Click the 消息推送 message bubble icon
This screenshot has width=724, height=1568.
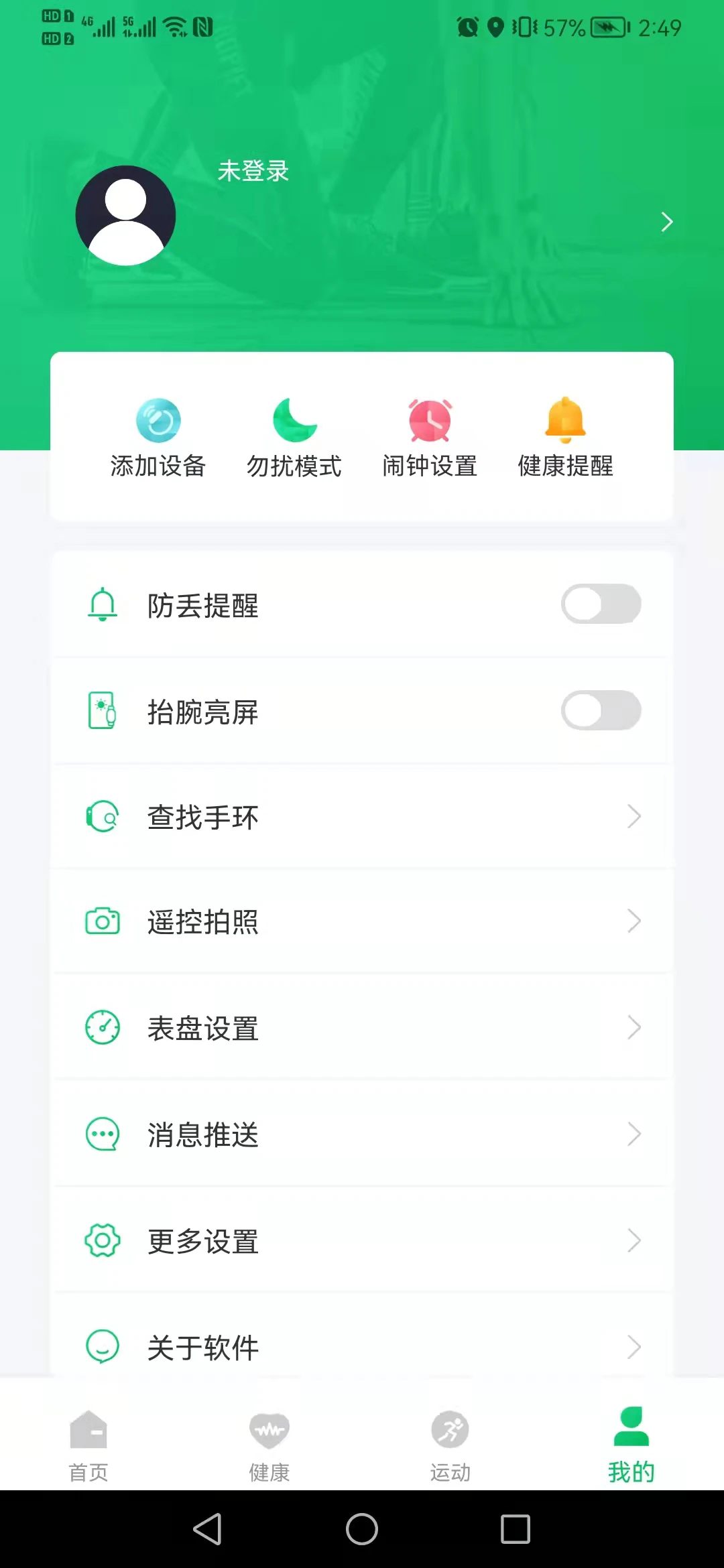pyautogui.click(x=102, y=1134)
